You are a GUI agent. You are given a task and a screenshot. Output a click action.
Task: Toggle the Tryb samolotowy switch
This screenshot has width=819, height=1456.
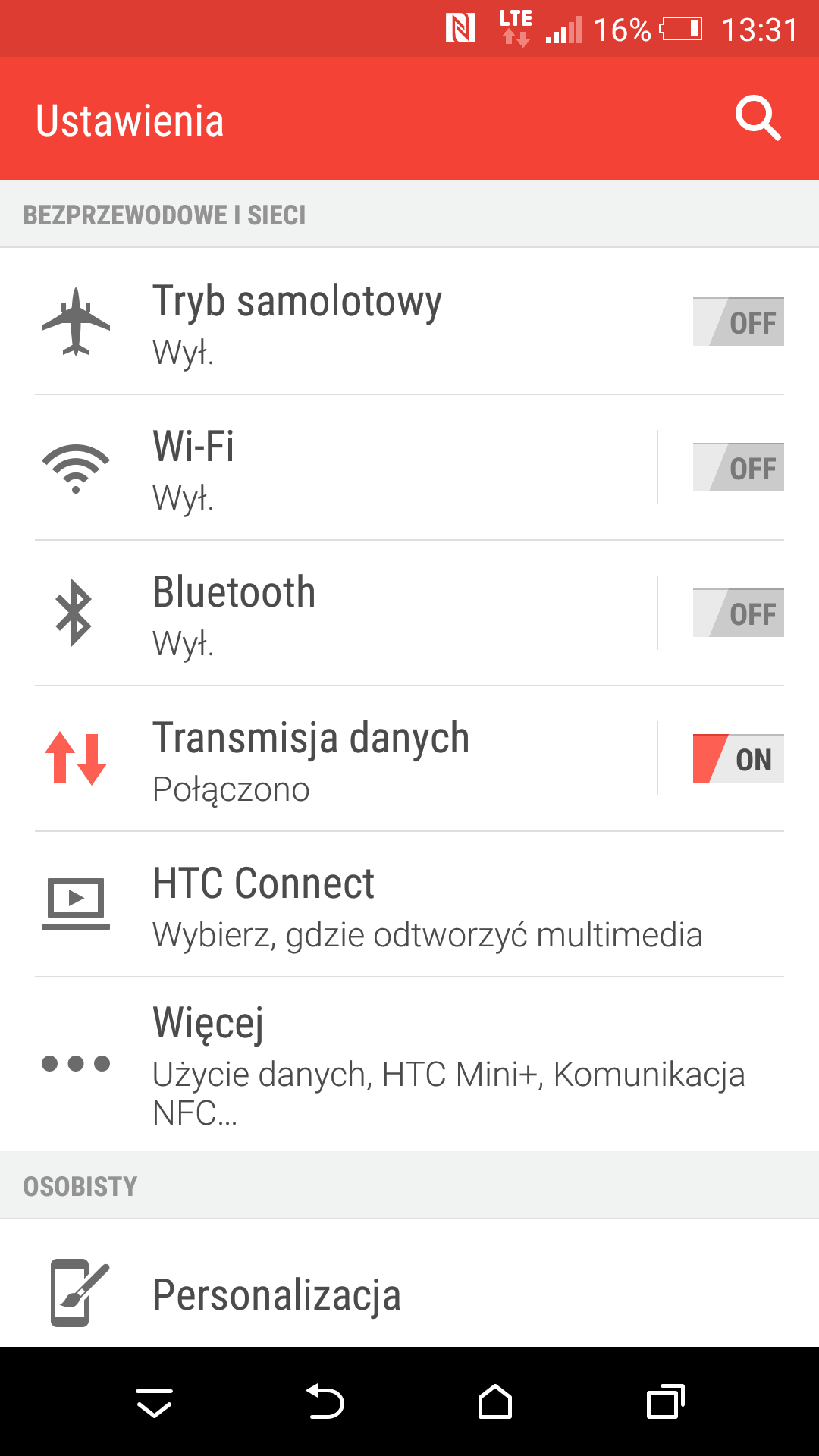coord(738,322)
